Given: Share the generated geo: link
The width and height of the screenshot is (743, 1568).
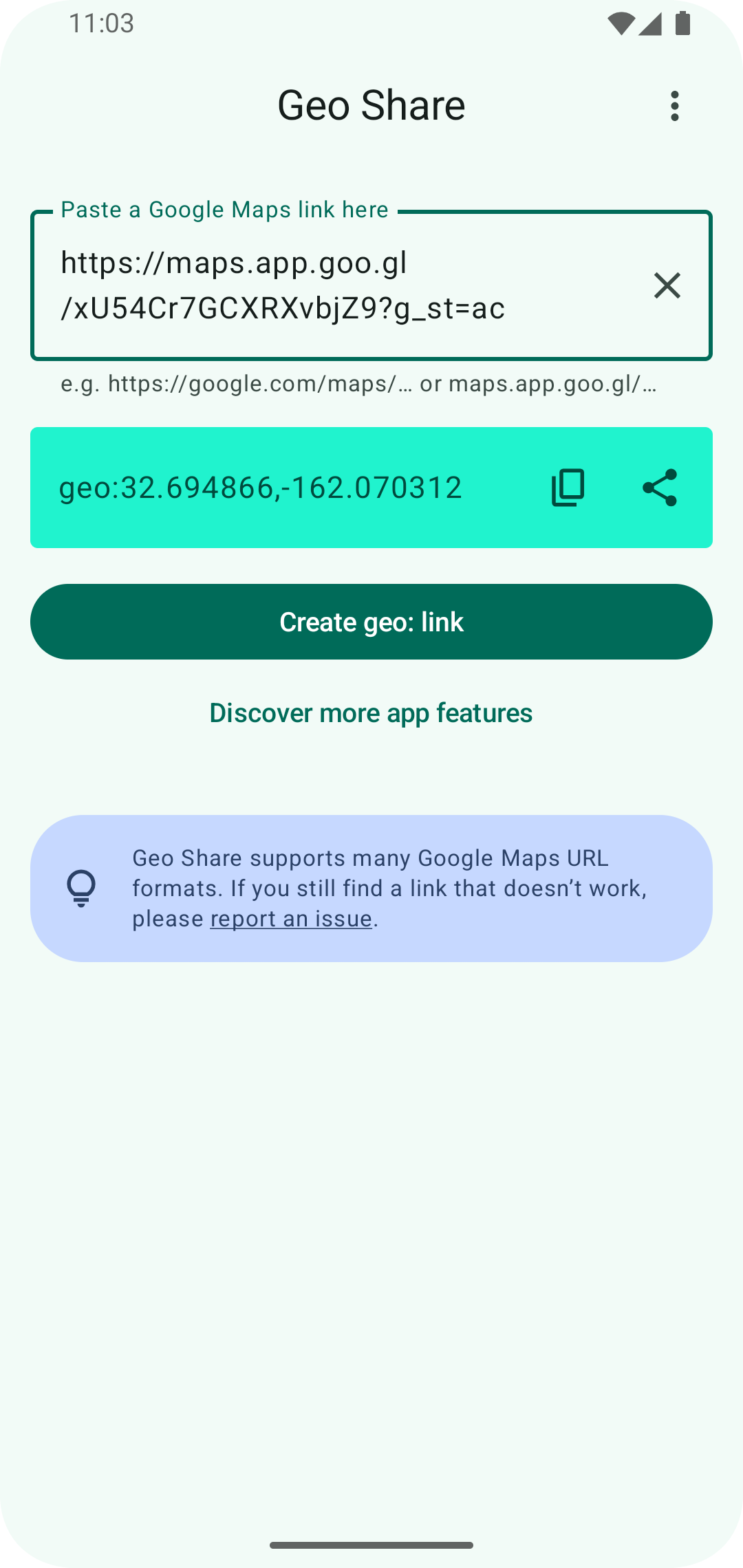Looking at the screenshot, I should [x=660, y=488].
